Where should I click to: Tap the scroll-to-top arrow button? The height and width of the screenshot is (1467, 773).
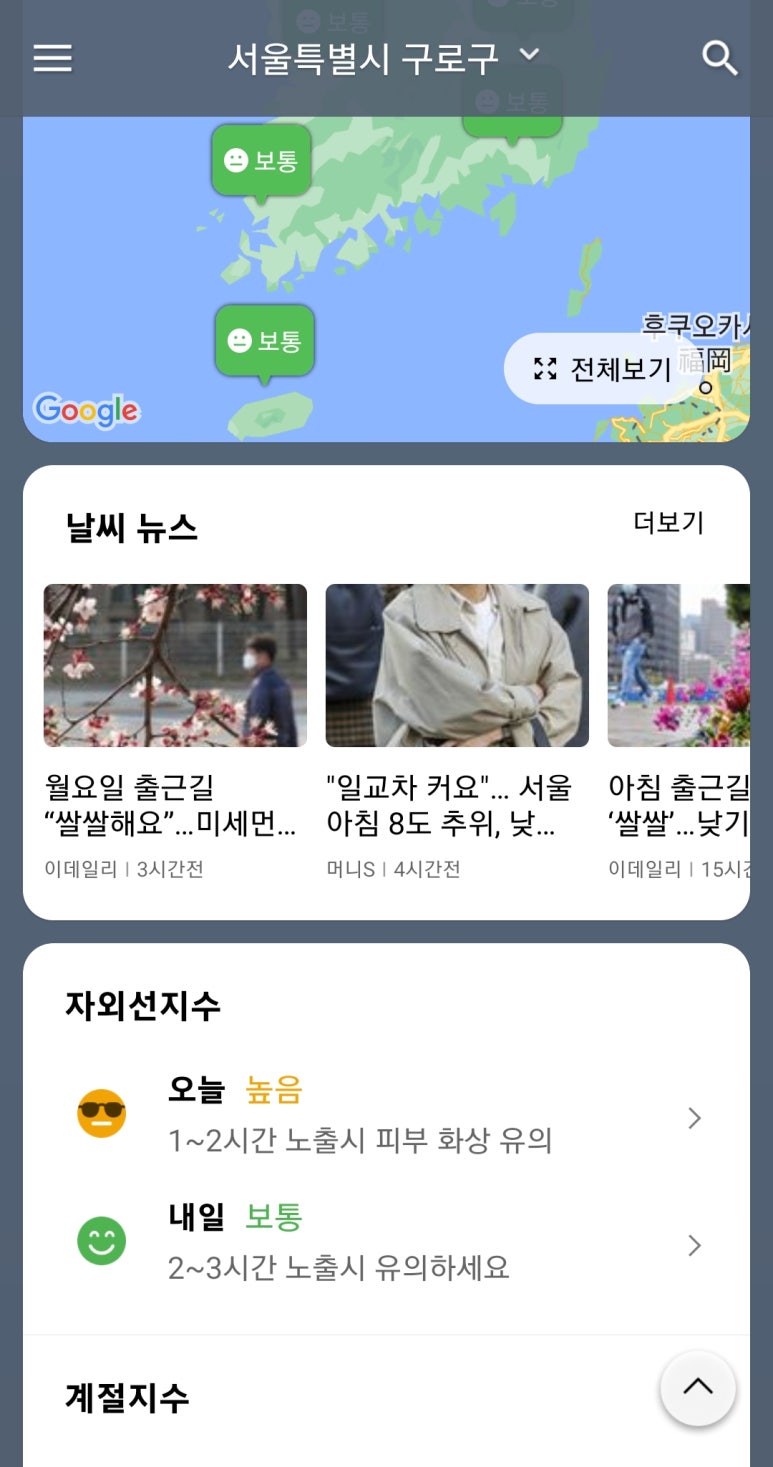697,1387
